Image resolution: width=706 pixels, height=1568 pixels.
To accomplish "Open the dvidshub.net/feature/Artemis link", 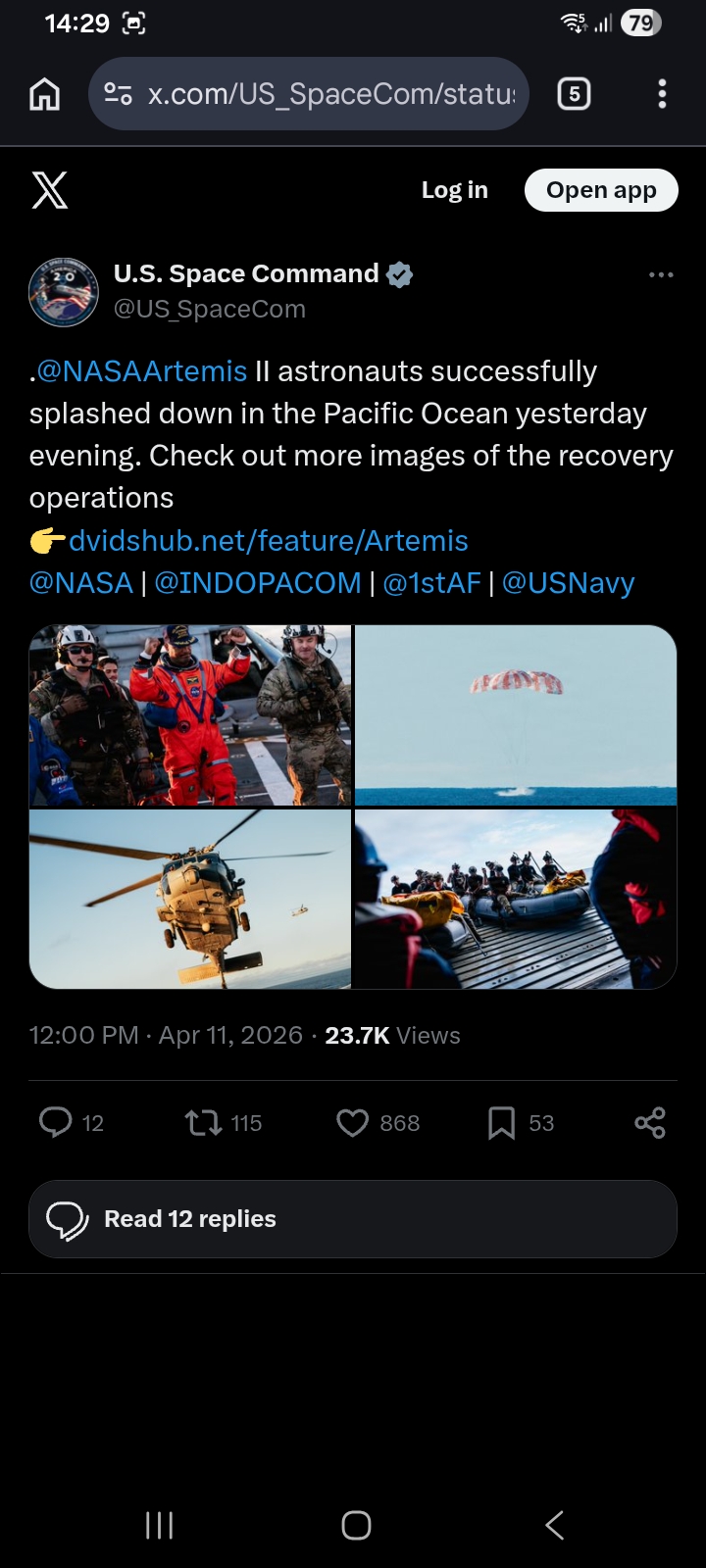I will coord(268,540).
